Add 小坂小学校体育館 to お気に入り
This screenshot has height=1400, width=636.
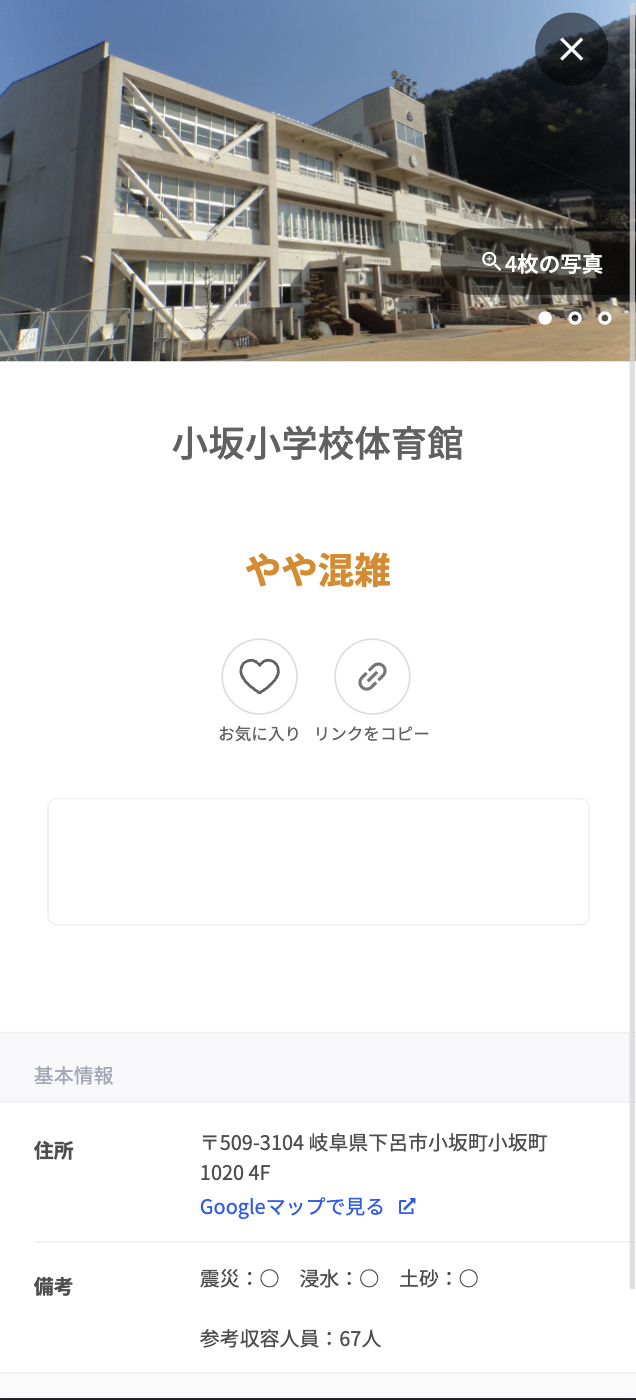click(x=259, y=677)
